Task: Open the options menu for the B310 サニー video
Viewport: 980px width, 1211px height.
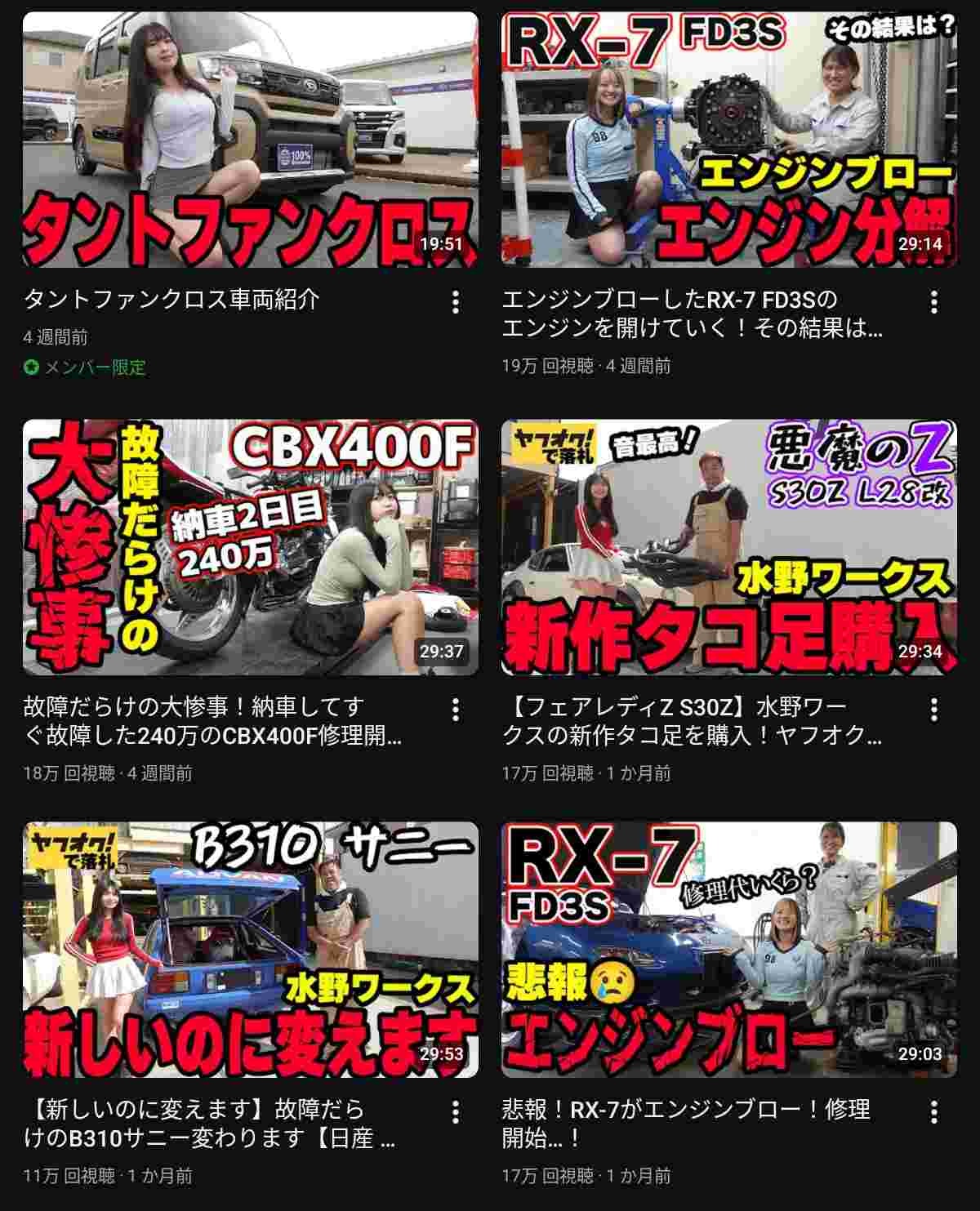Action: tap(456, 1111)
